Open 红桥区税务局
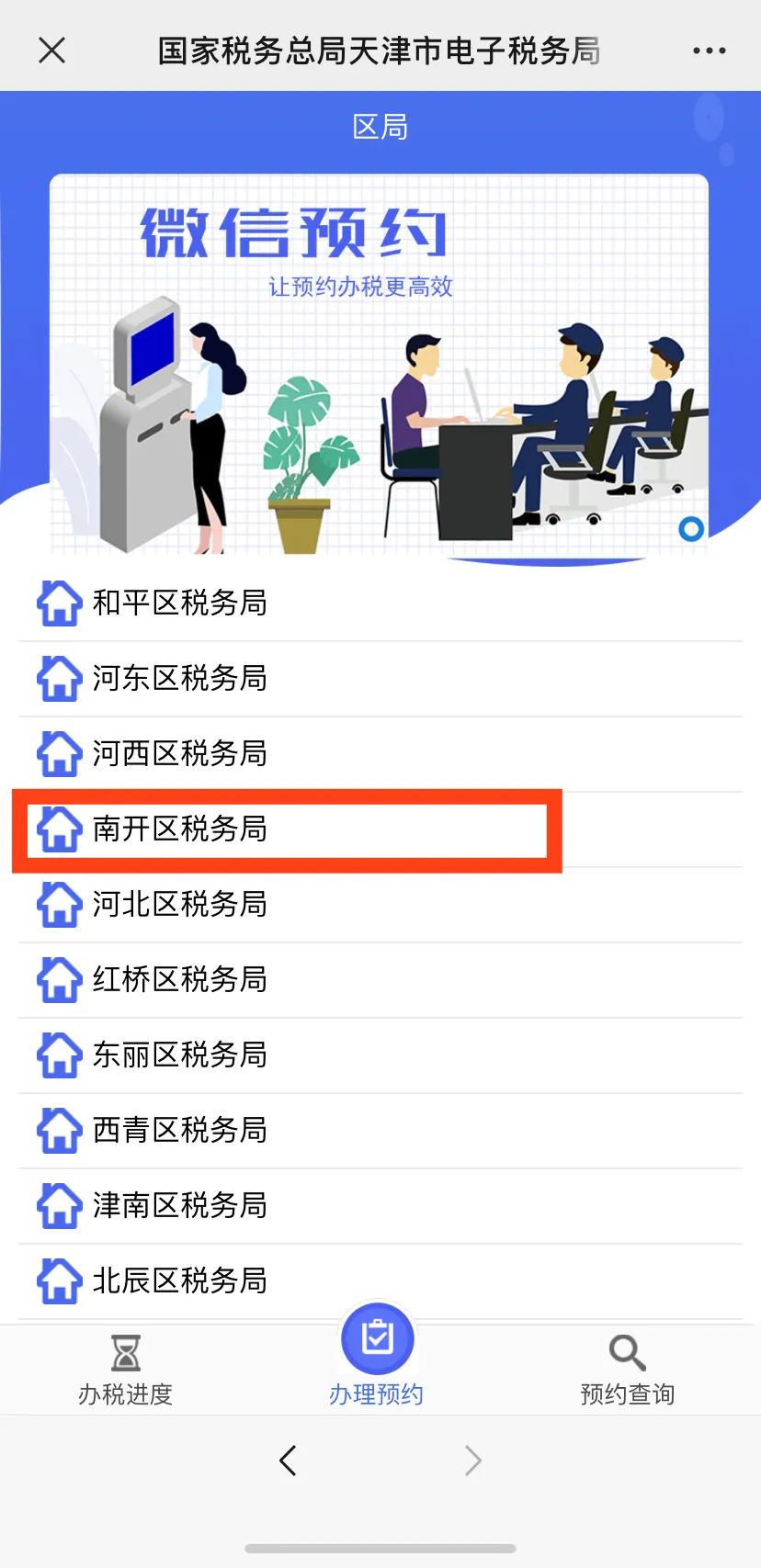The image size is (761, 1568). coord(380,980)
